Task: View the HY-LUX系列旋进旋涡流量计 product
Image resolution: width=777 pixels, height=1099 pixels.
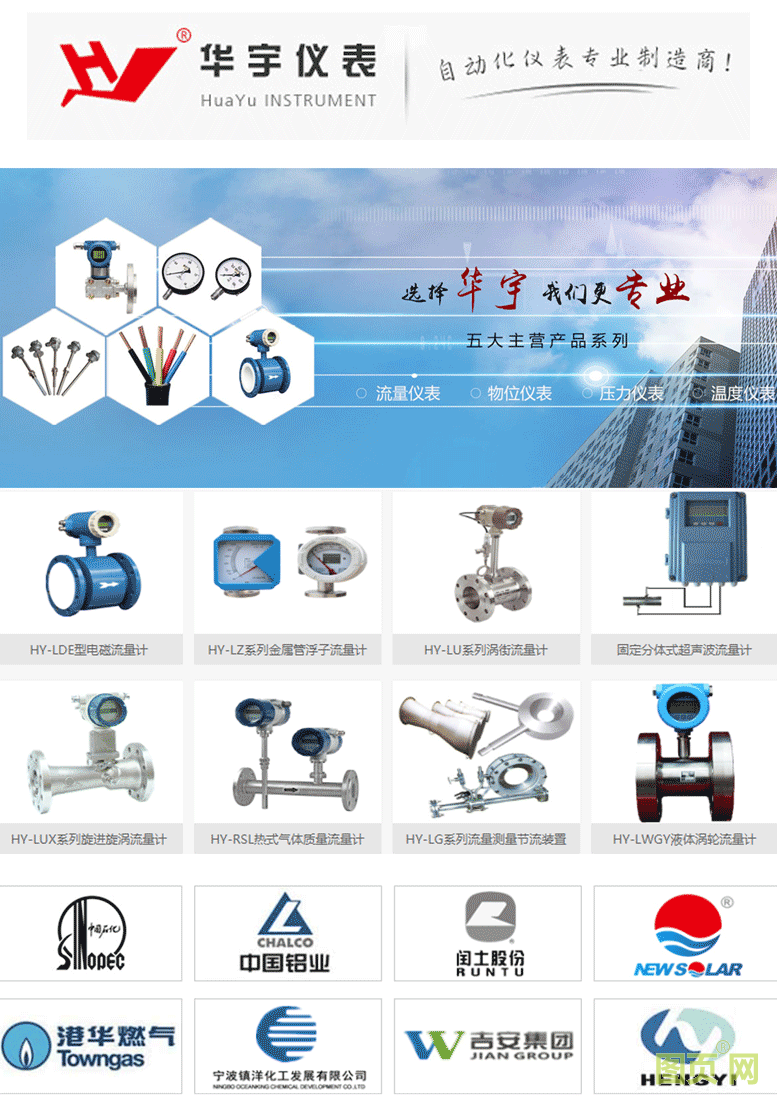Action: point(90,767)
